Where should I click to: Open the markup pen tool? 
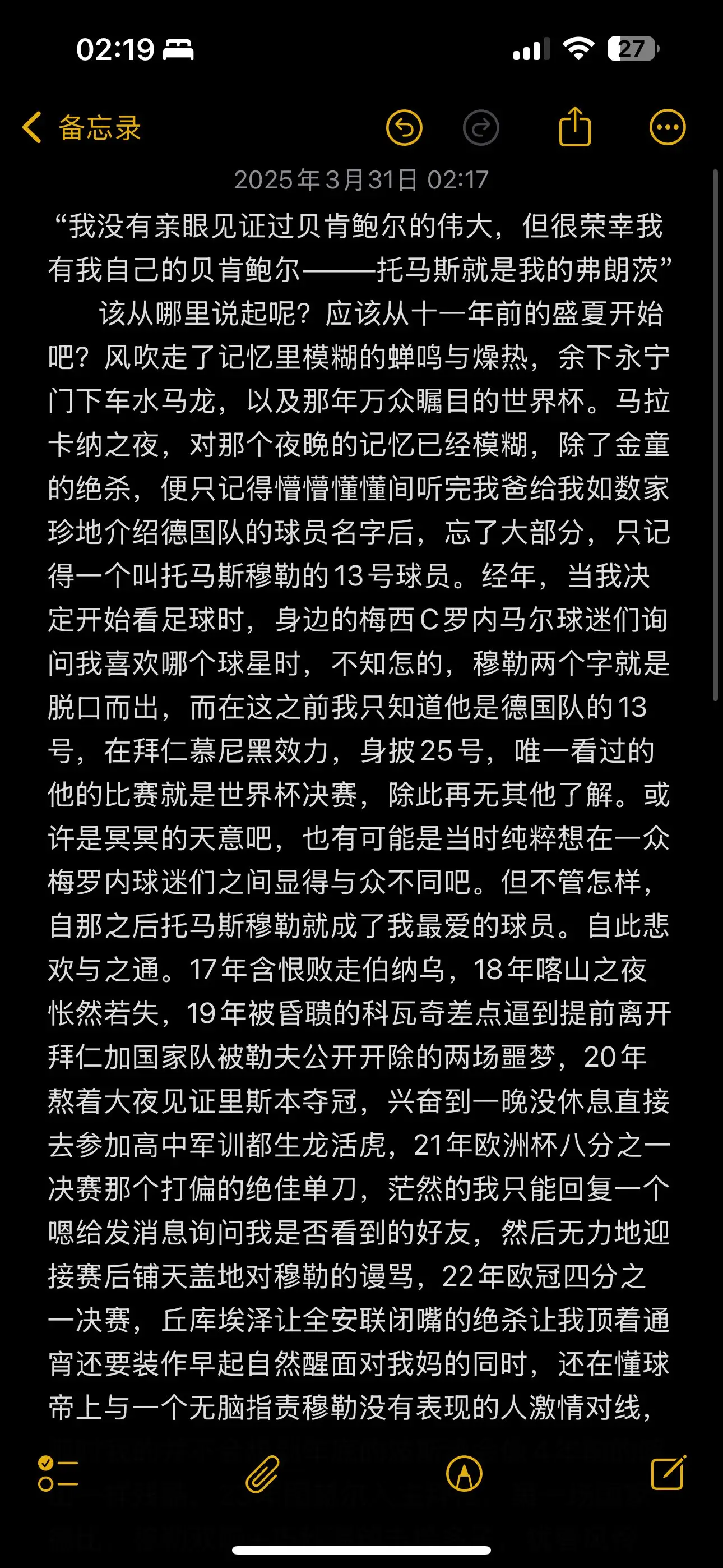point(465,1474)
